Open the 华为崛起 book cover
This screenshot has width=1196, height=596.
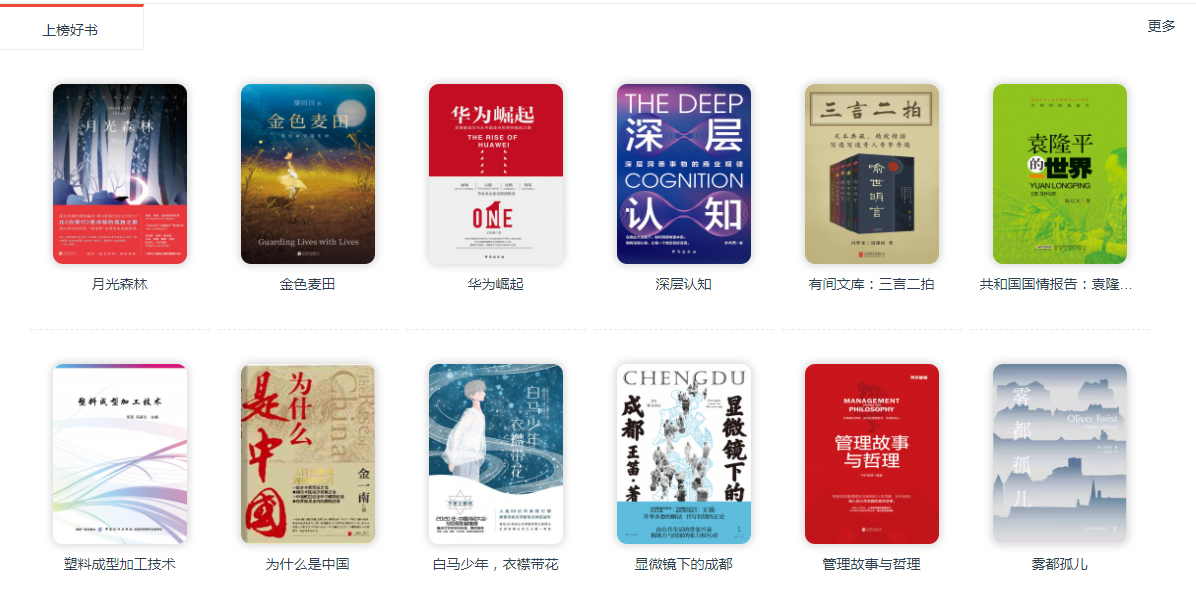[496, 174]
